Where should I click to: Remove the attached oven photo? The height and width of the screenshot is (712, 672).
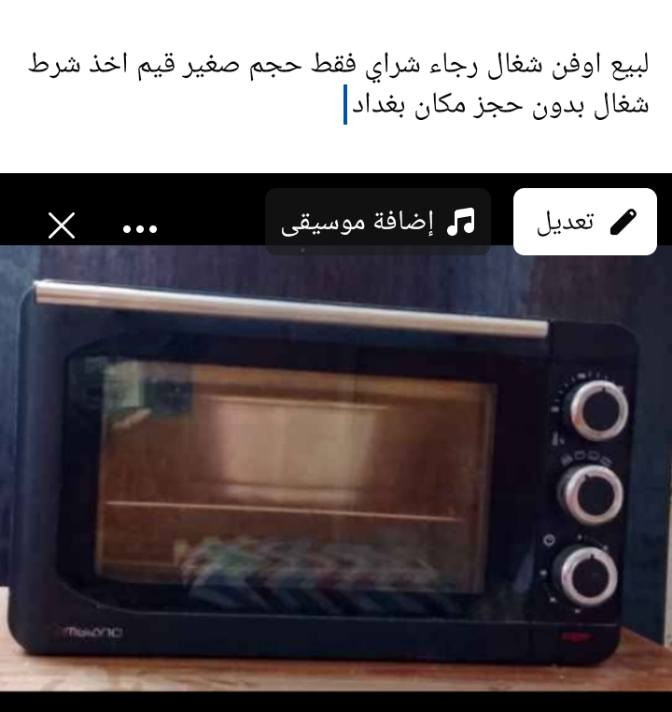pos(62,227)
